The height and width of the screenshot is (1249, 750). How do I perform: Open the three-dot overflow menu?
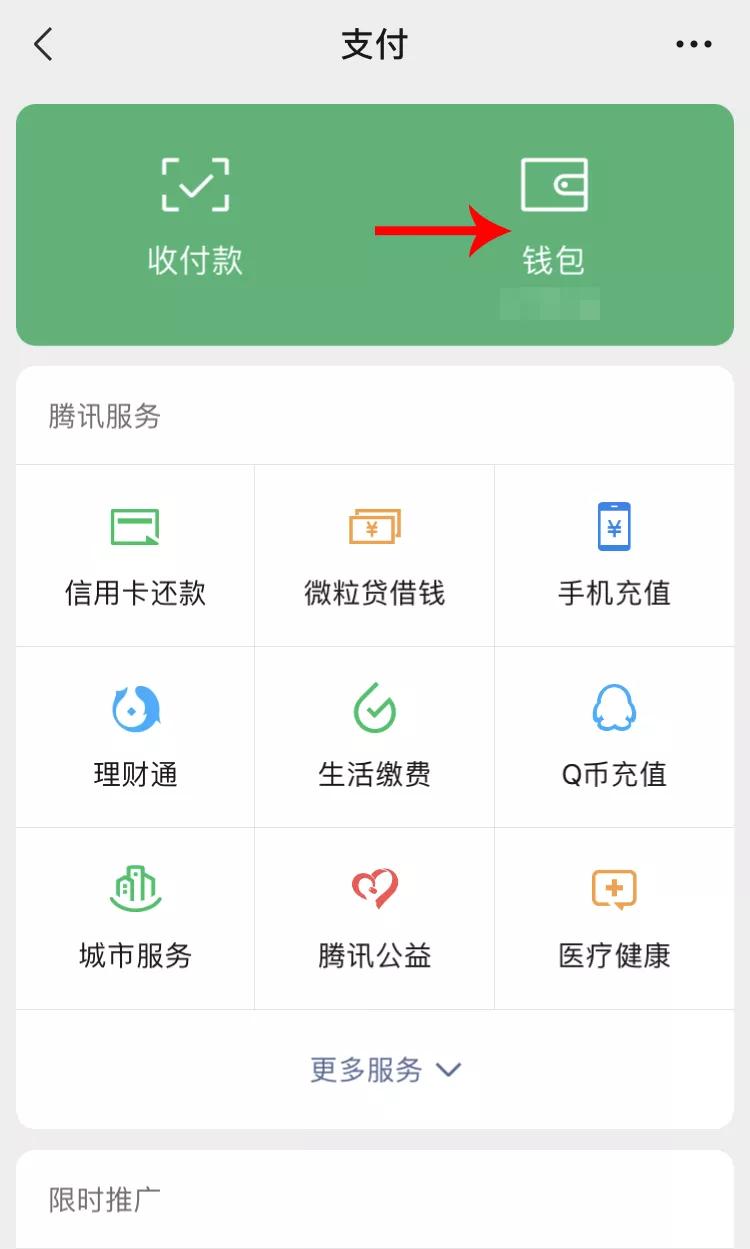(693, 44)
